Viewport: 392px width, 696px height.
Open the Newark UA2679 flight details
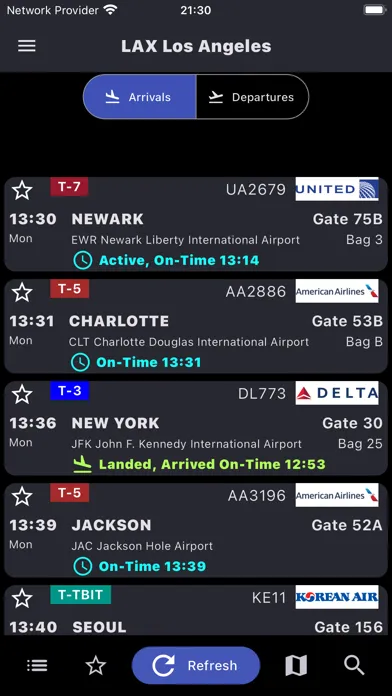tap(196, 224)
